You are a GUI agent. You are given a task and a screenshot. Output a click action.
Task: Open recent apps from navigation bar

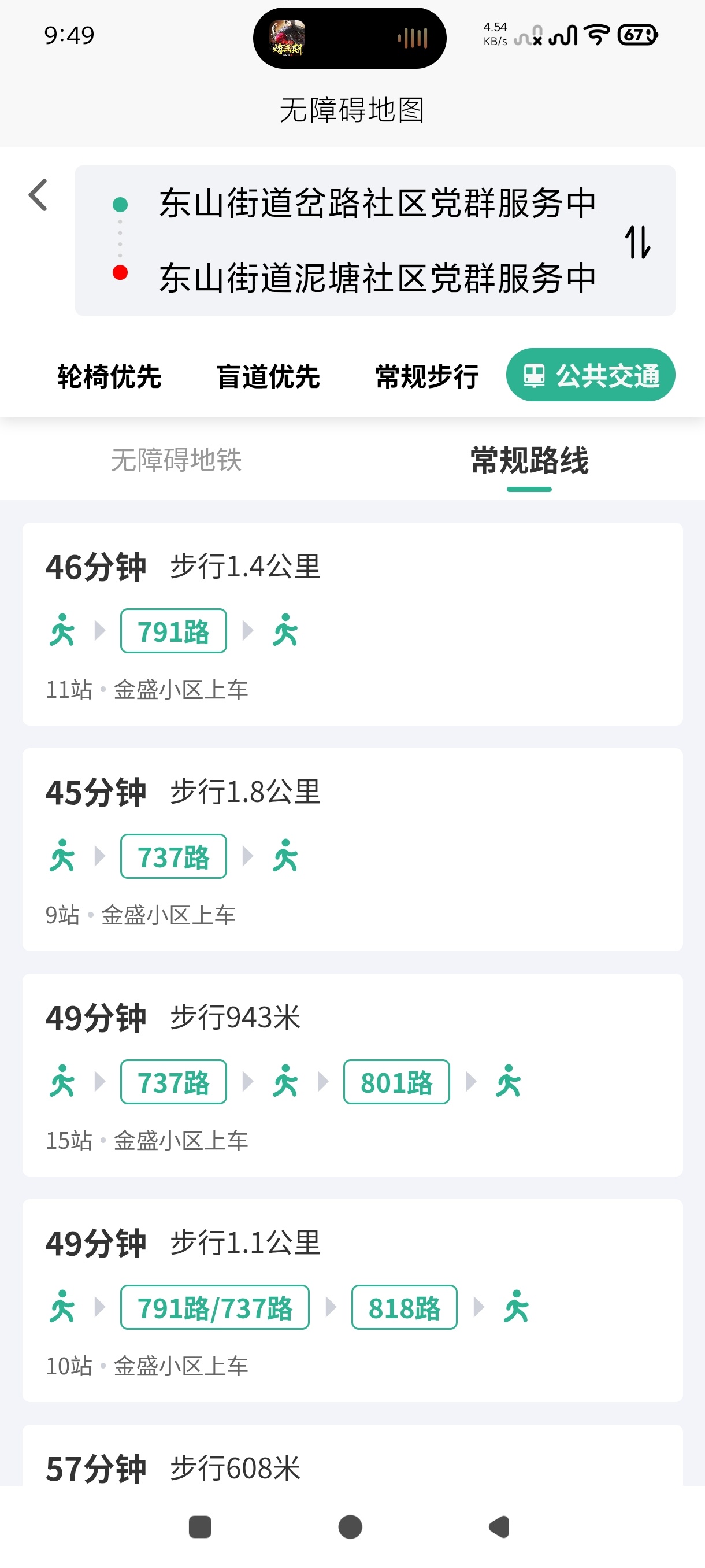[200, 1527]
